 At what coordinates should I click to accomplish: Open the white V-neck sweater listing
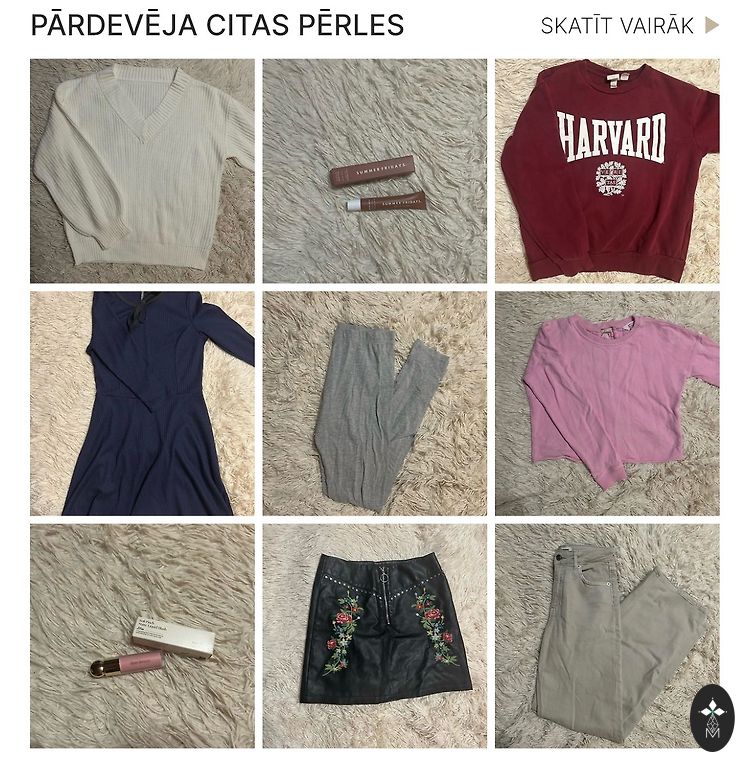142,171
